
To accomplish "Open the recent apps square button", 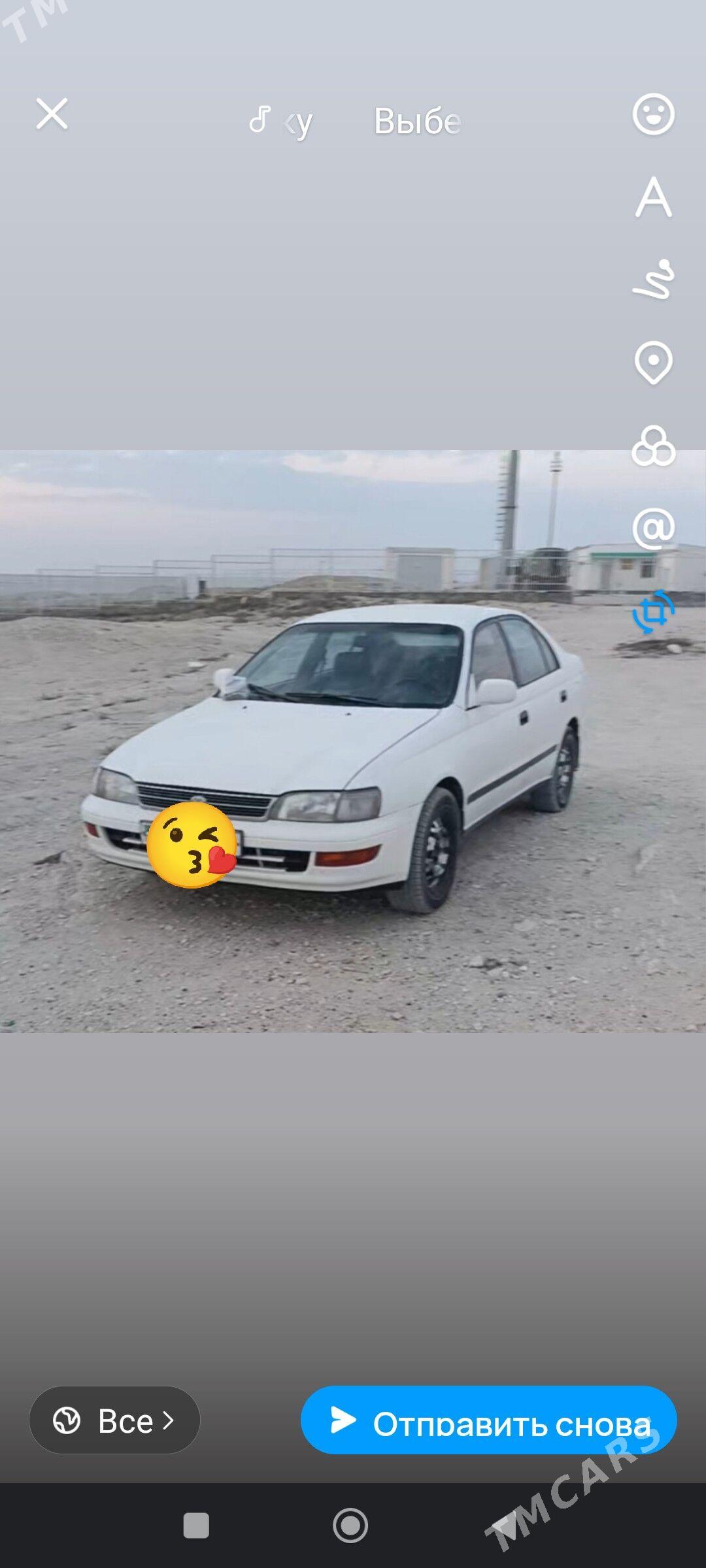I will click(x=196, y=1526).
